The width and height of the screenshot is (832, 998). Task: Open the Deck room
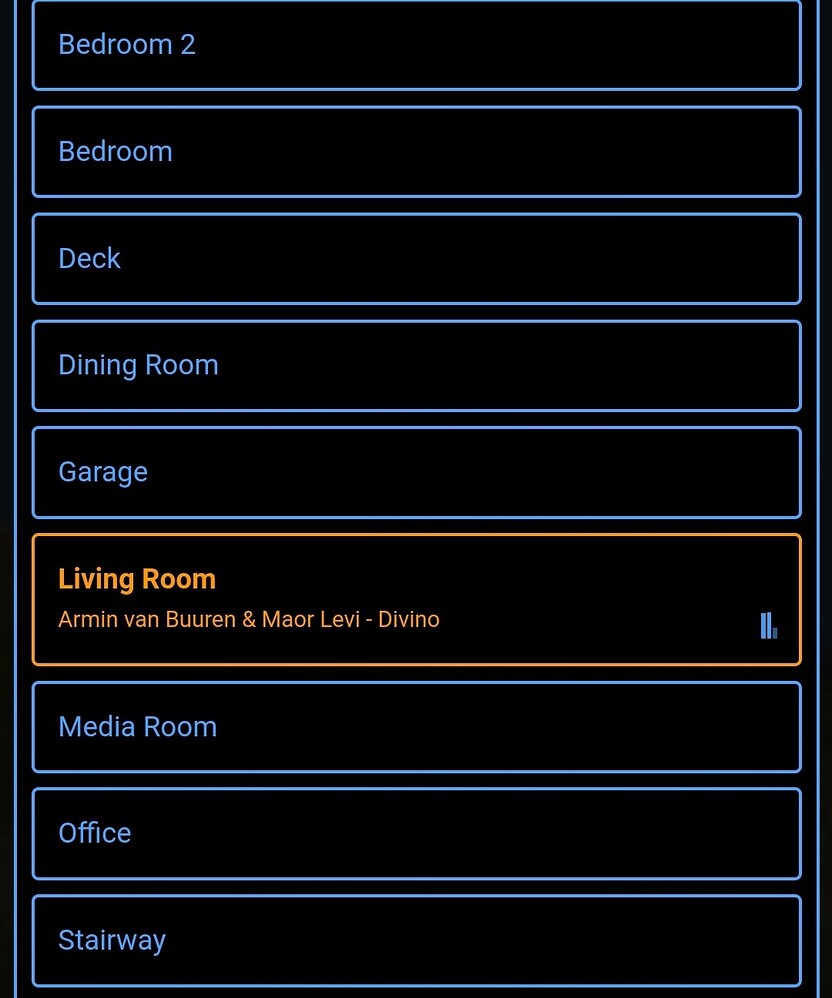(x=416, y=258)
